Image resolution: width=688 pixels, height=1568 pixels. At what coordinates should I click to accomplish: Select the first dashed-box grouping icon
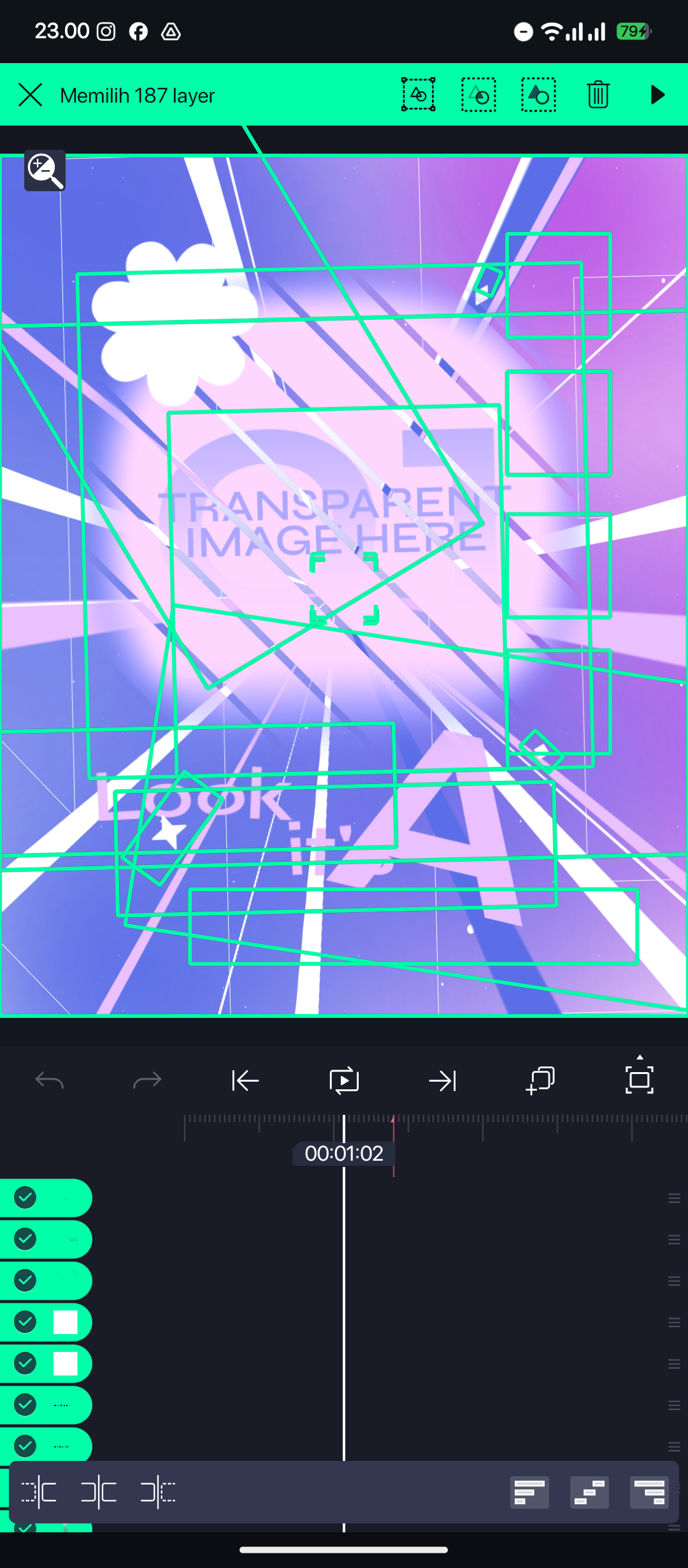pos(419,96)
